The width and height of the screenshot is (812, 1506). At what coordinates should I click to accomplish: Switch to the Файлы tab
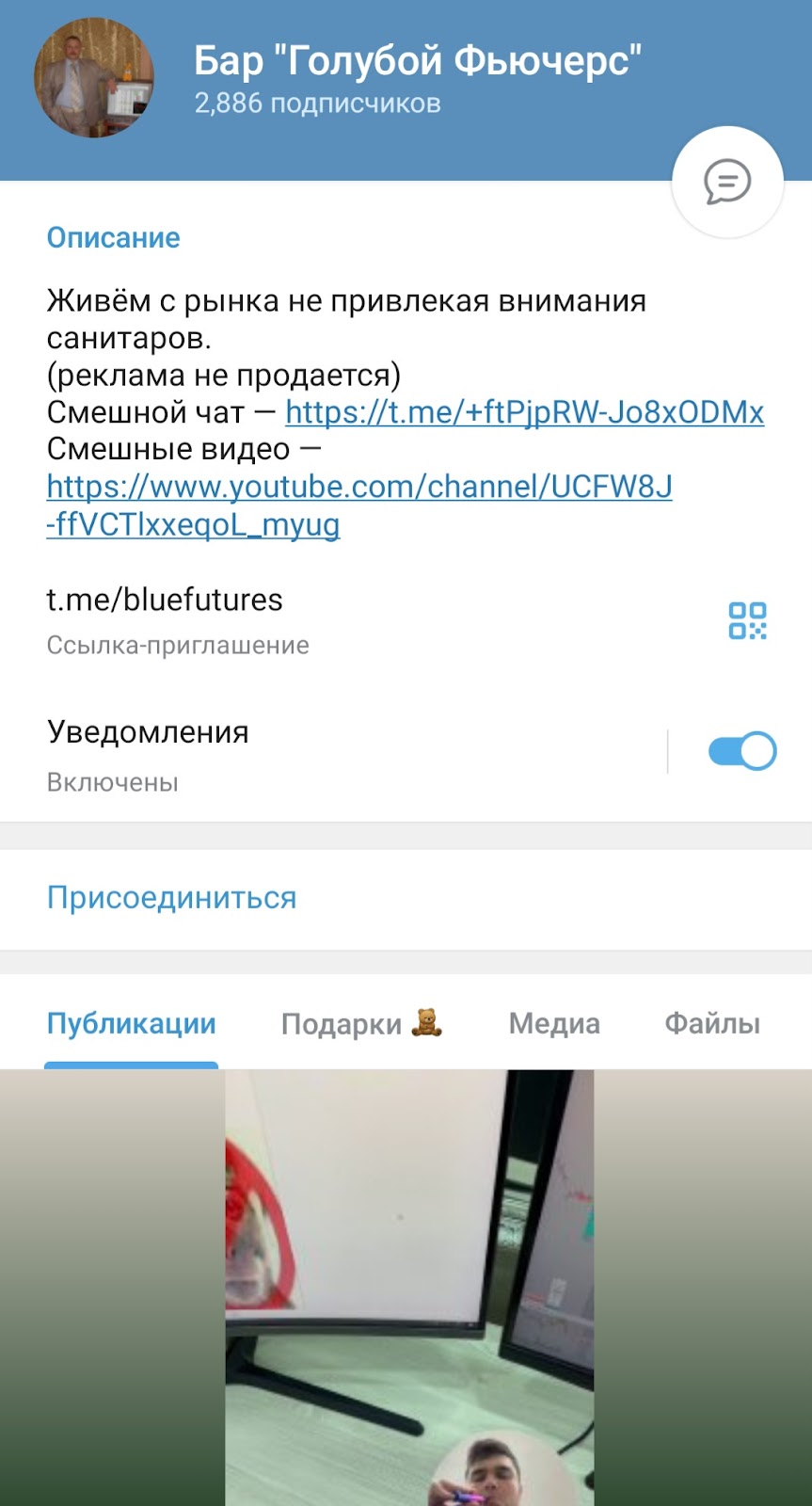(x=712, y=1024)
